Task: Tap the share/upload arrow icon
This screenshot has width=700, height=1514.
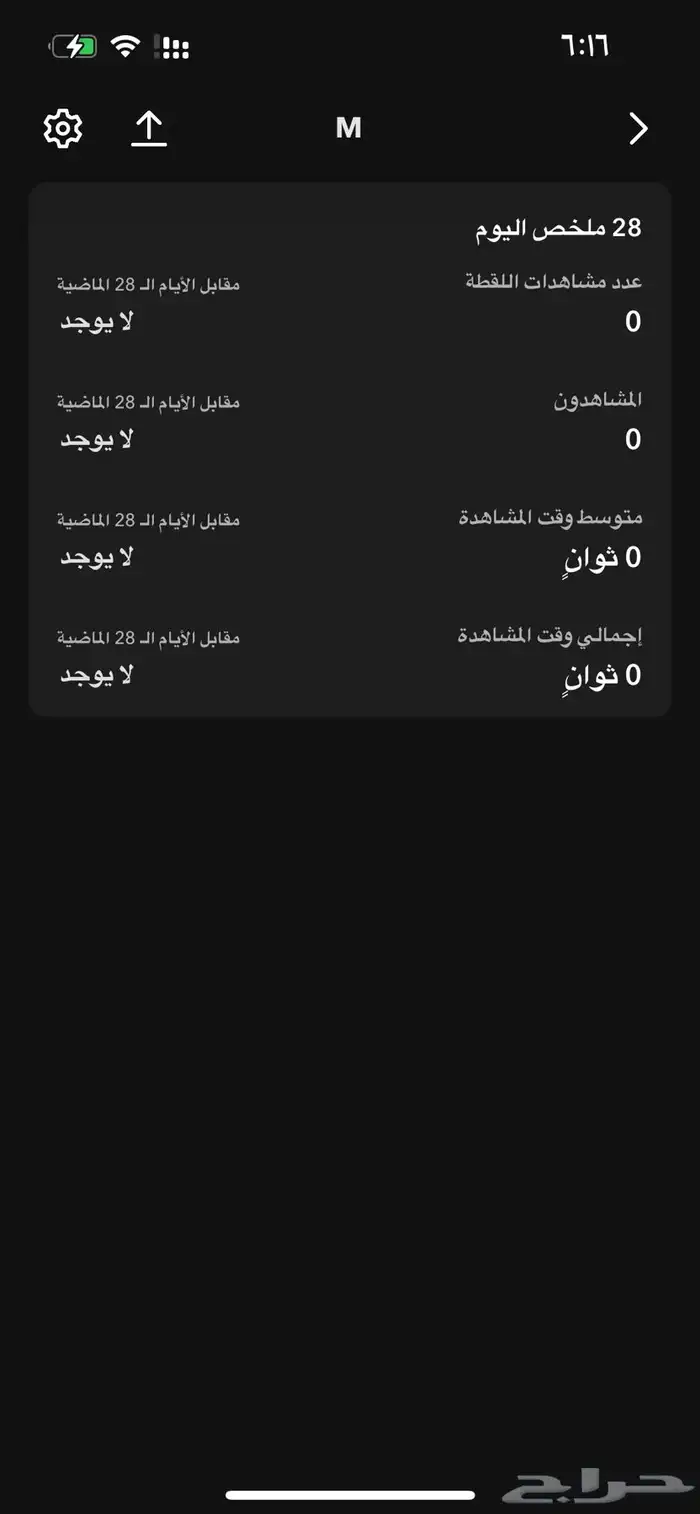Action: (x=149, y=129)
